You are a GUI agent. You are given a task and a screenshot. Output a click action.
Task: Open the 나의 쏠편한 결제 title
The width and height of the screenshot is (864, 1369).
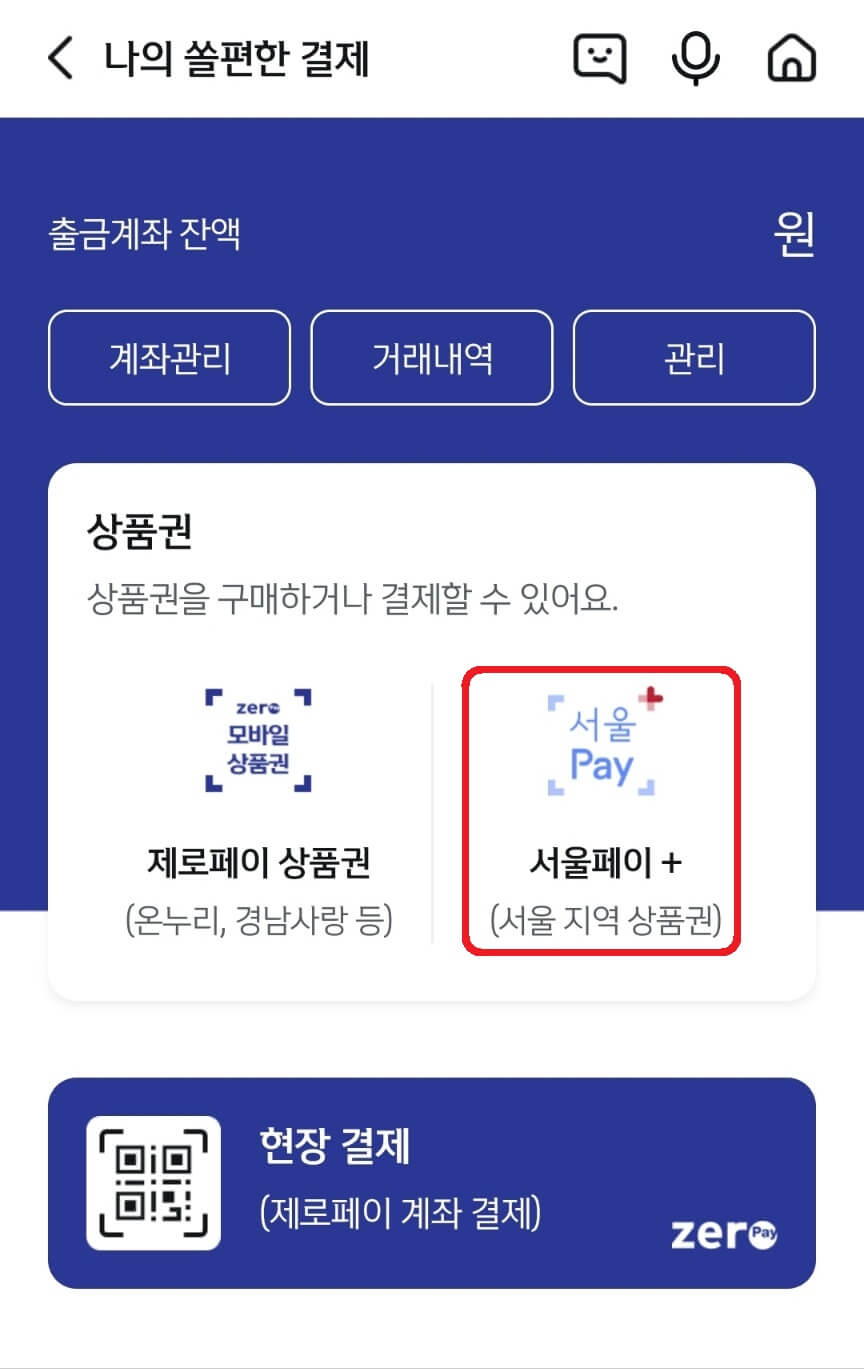pyautogui.click(x=237, y=58)
